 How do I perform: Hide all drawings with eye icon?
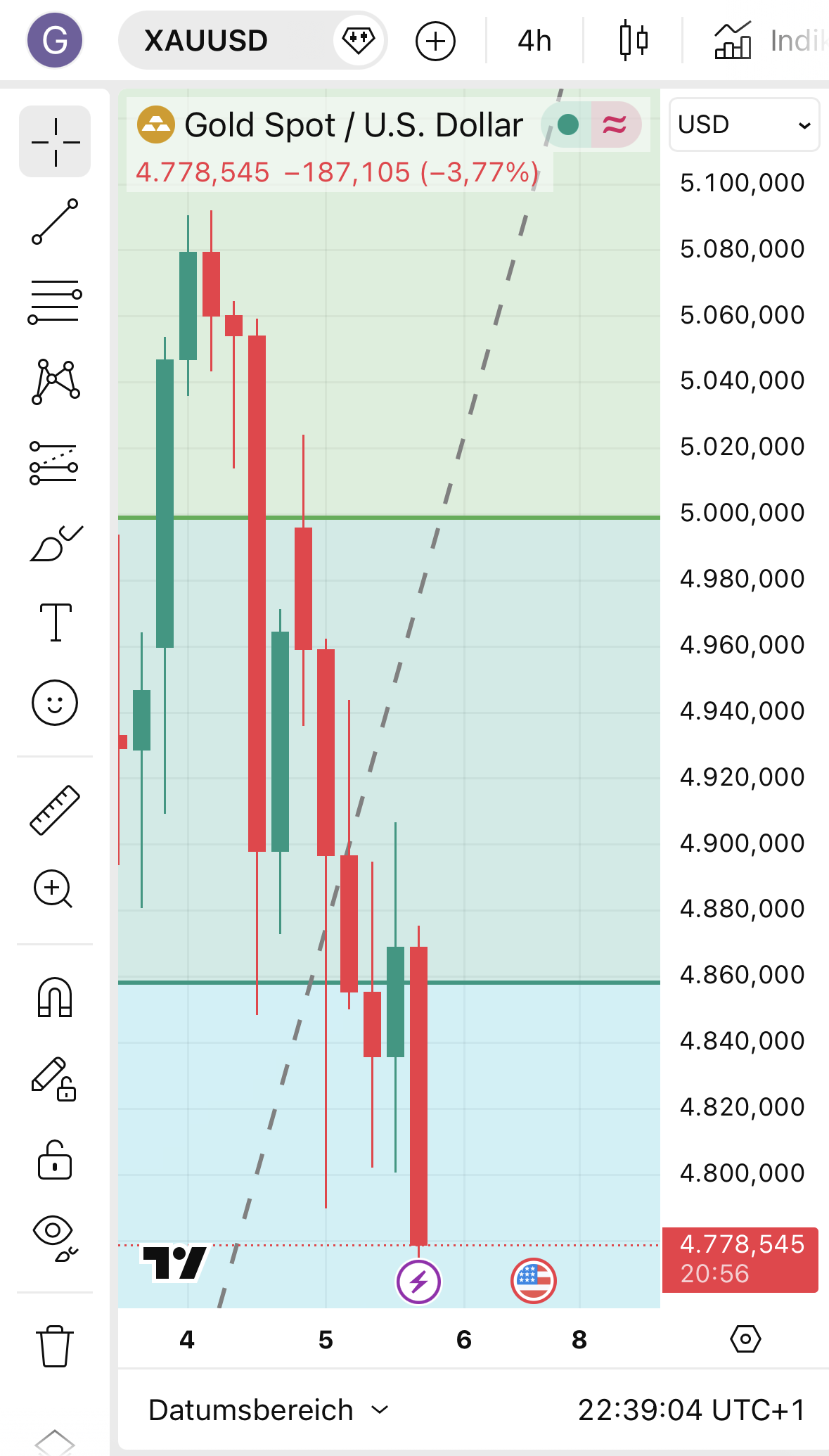[53, 1237]
